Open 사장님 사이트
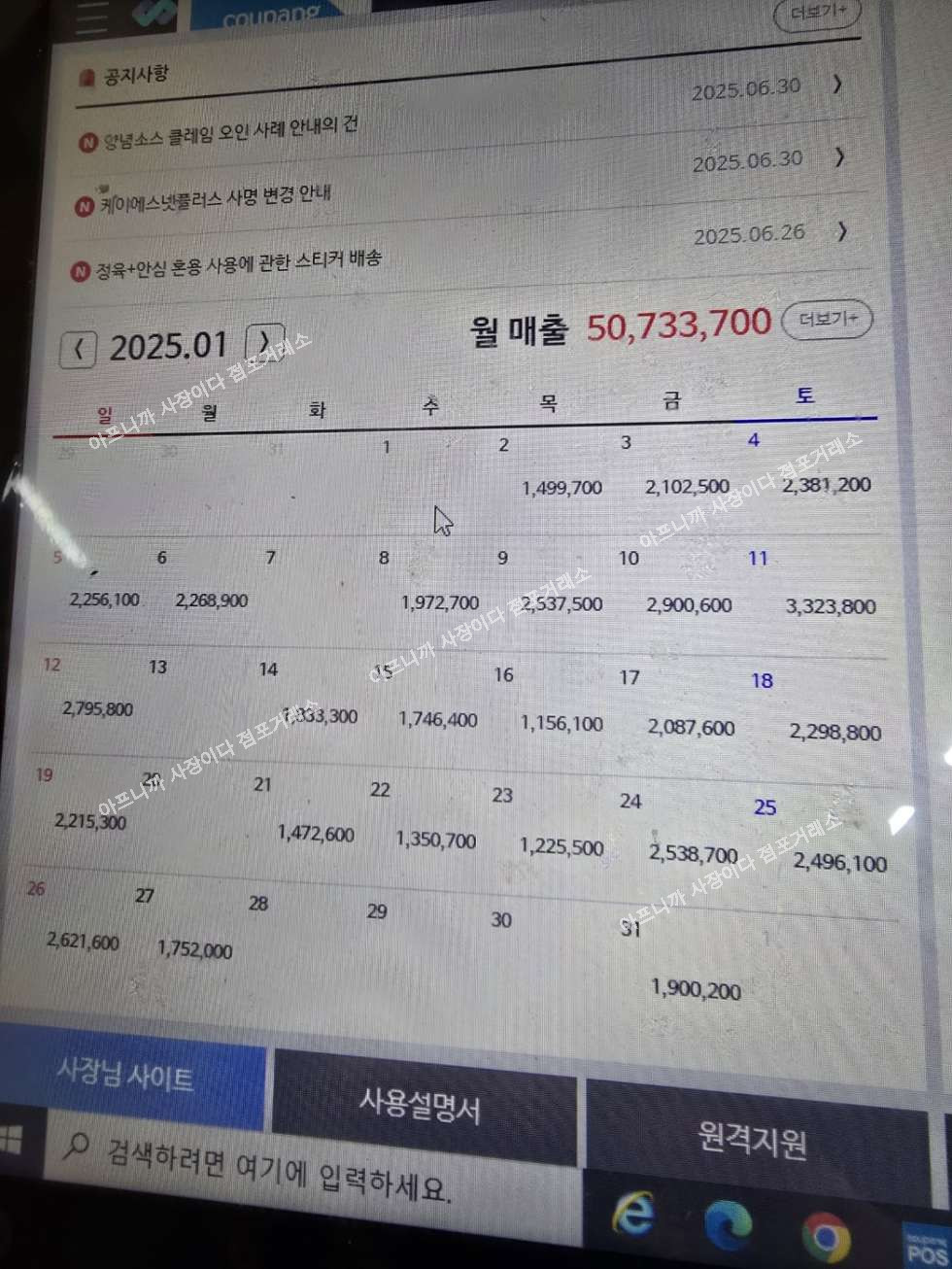Viewport: 952px width, 1269px height. tap(126, 1074)
